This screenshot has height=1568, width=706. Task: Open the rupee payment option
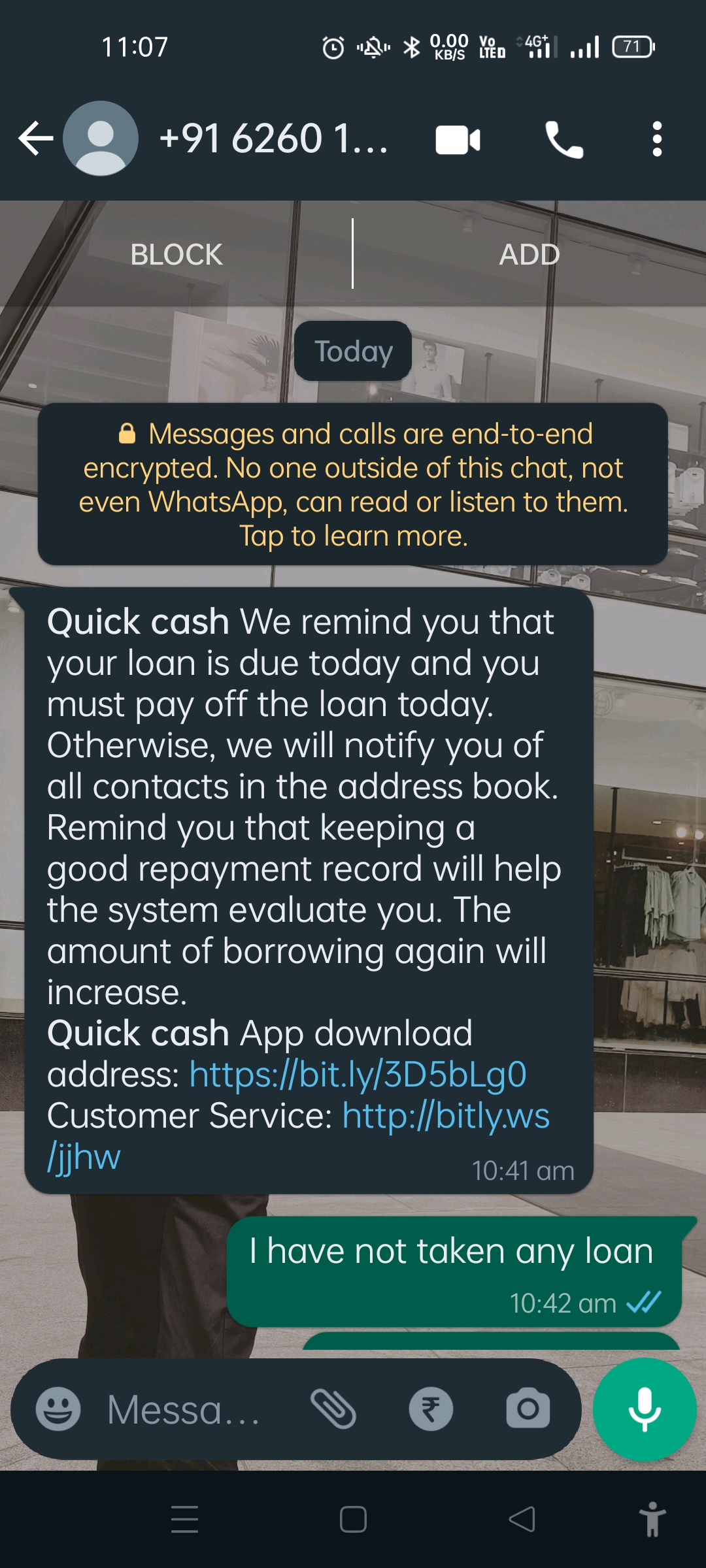pyautogui.click(x=431, y=1409)
